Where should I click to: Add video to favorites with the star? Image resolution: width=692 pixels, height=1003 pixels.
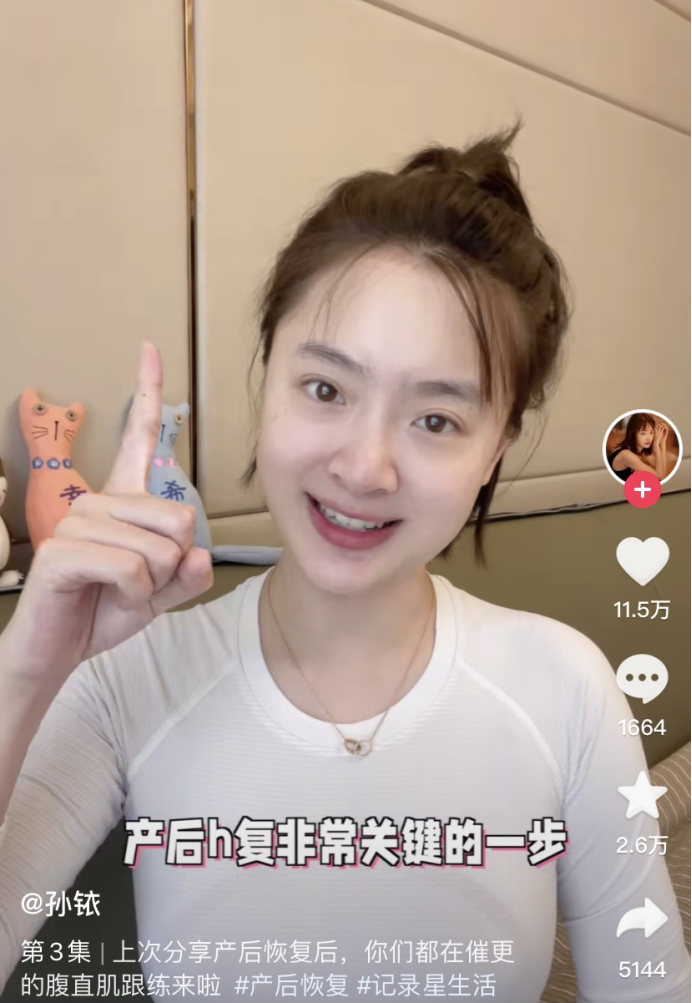[642, 796]
